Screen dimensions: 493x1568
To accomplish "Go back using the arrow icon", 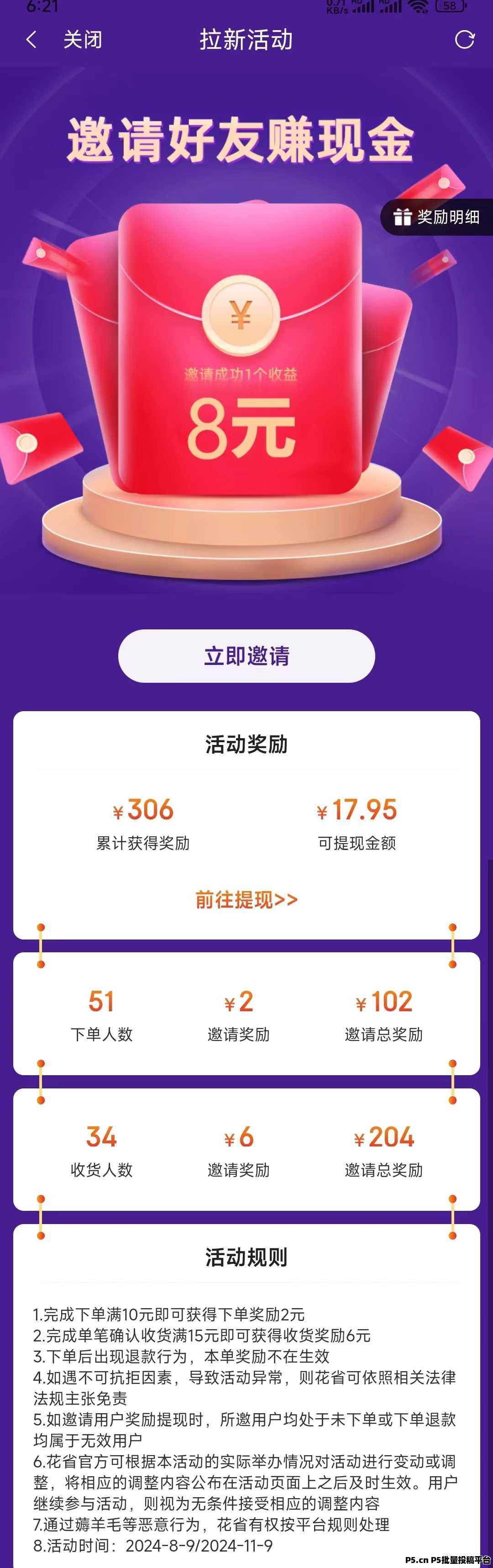I will (x=31, y=40).
